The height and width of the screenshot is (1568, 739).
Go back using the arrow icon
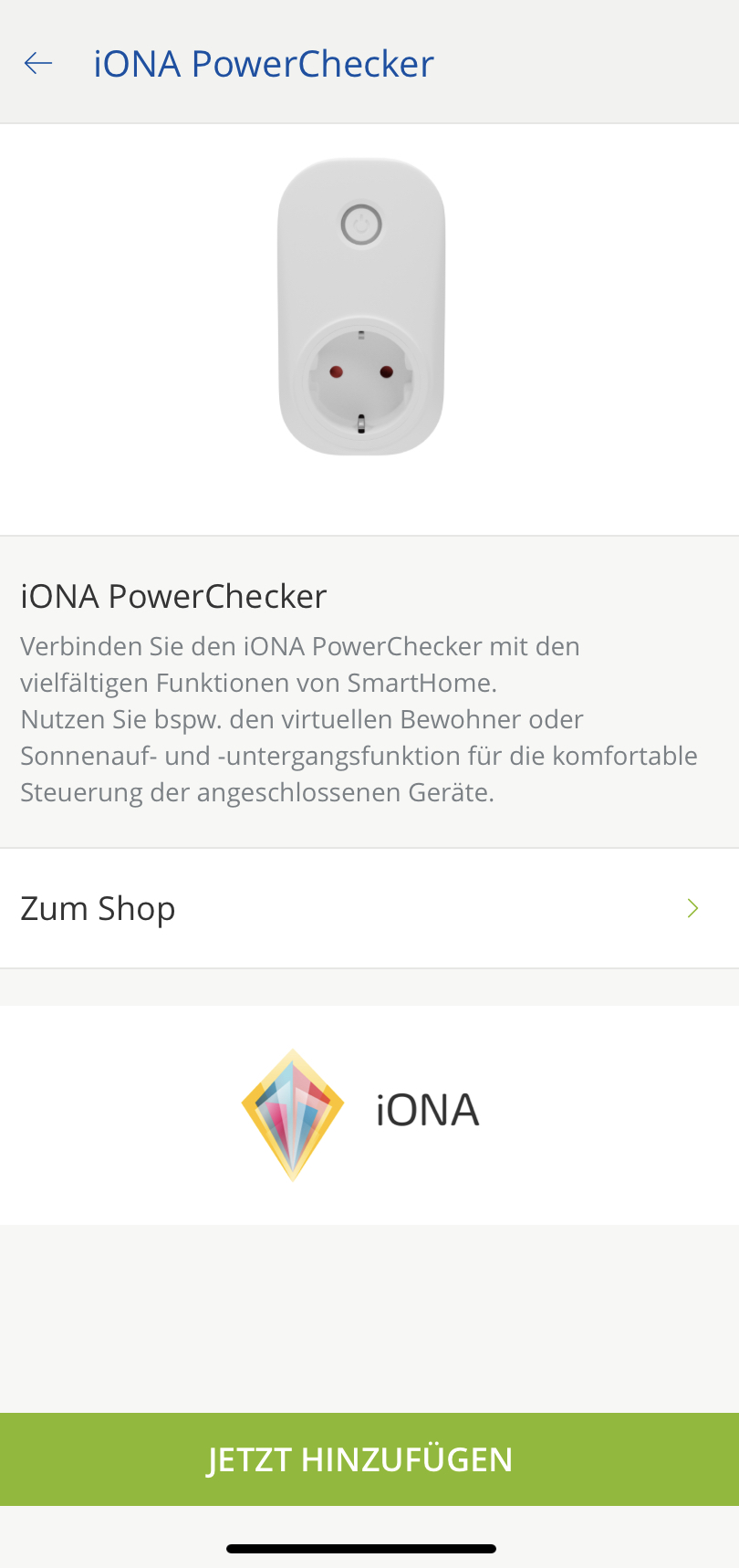(x=38, y=63)
